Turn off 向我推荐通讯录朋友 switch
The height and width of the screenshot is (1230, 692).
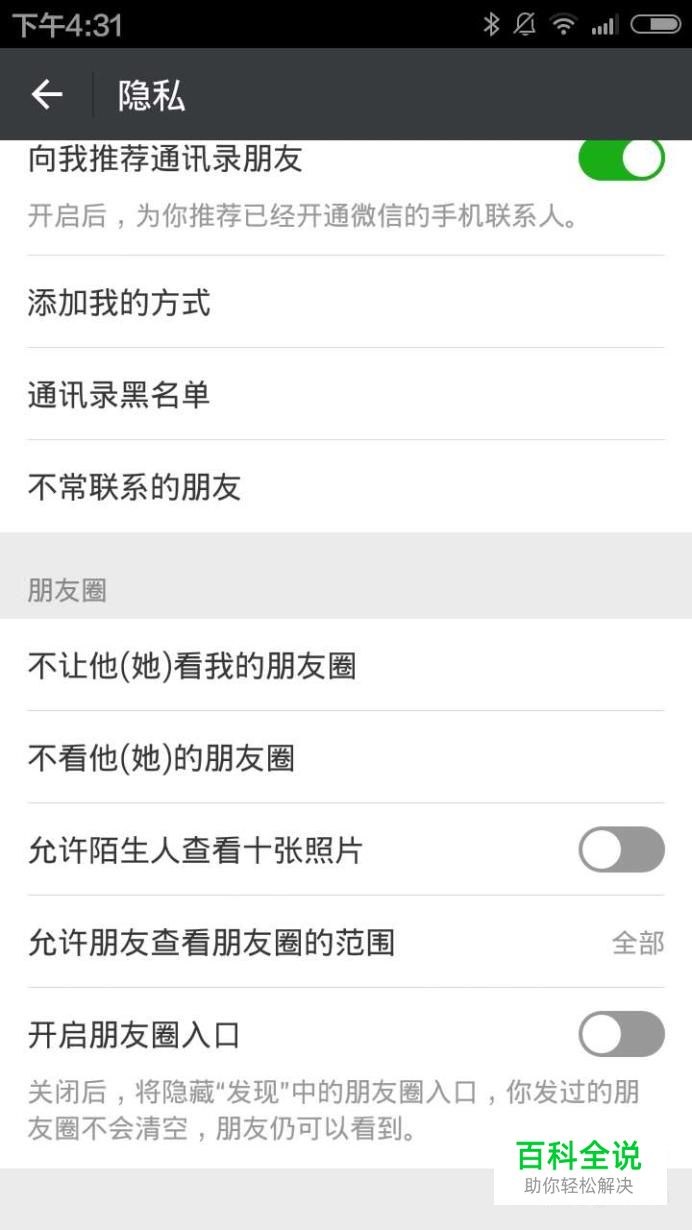(x=621, y=160)
